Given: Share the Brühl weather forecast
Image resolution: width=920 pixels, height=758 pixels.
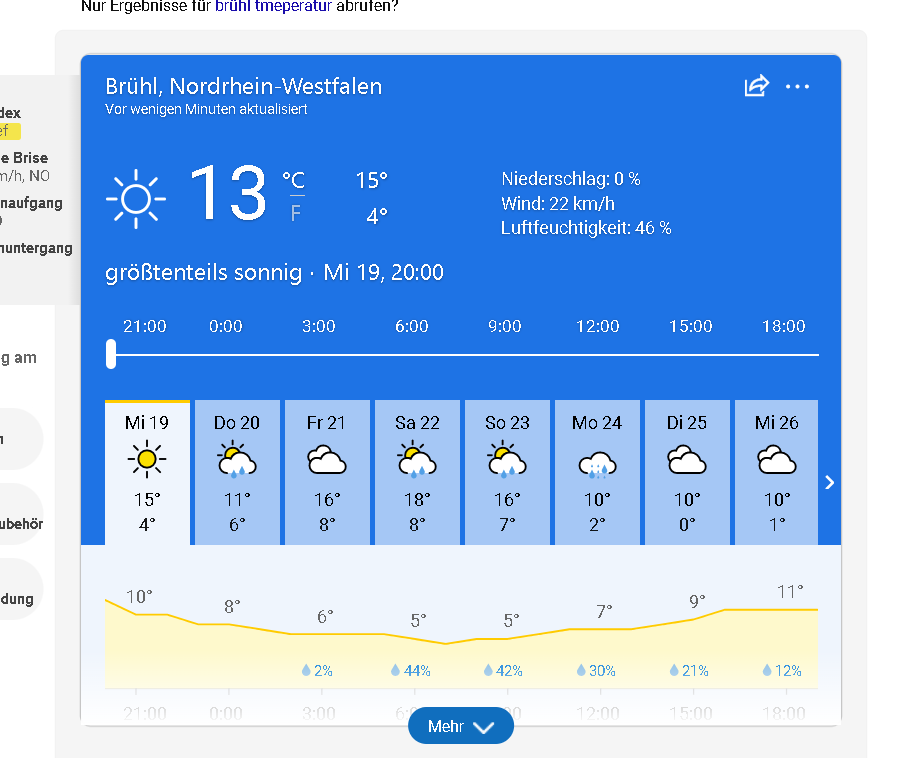Looking at the screenshot, I should click(x=756, y=86).
